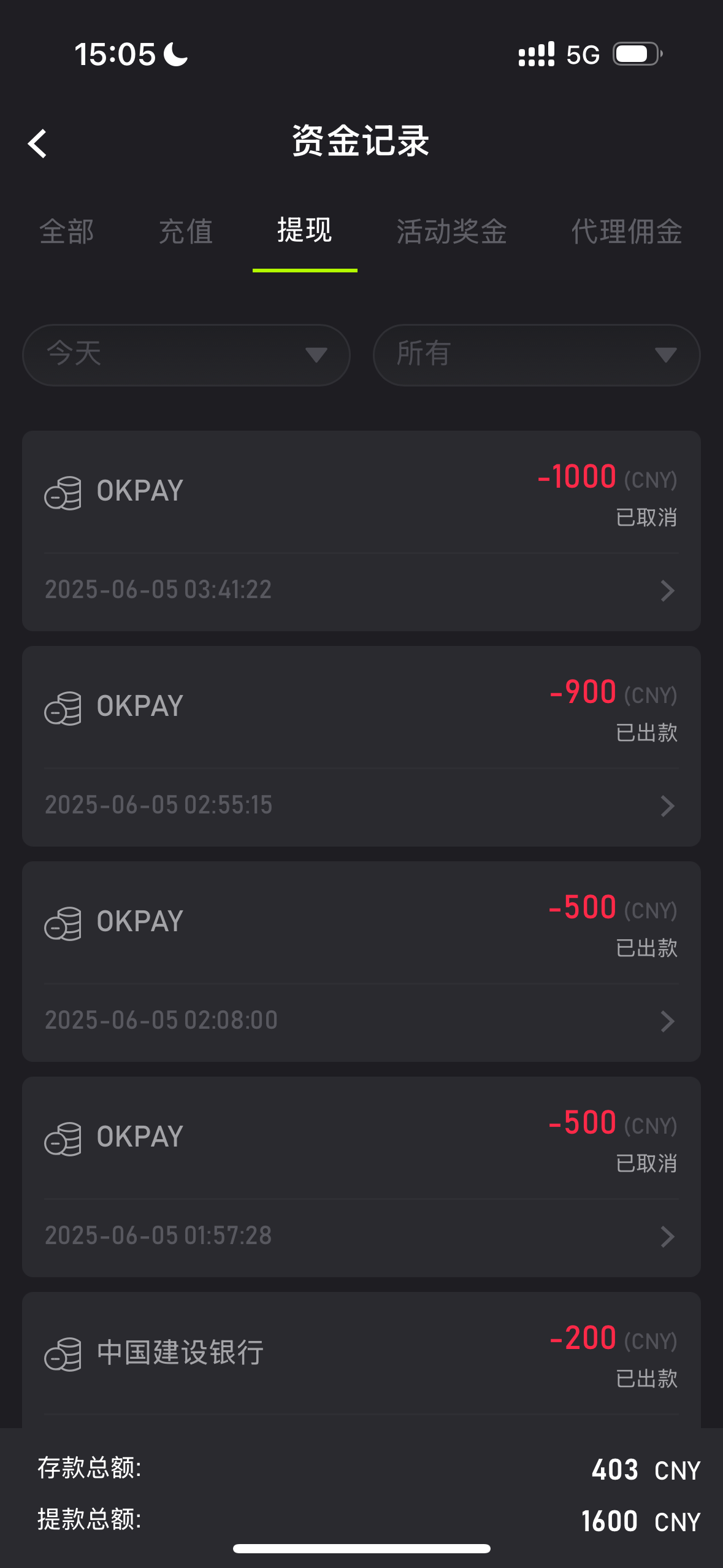This screenshot has height=1568, width=723.
Task: View the OKPAY withdrawal from 01:57:28
Action: pos(361,1177)
